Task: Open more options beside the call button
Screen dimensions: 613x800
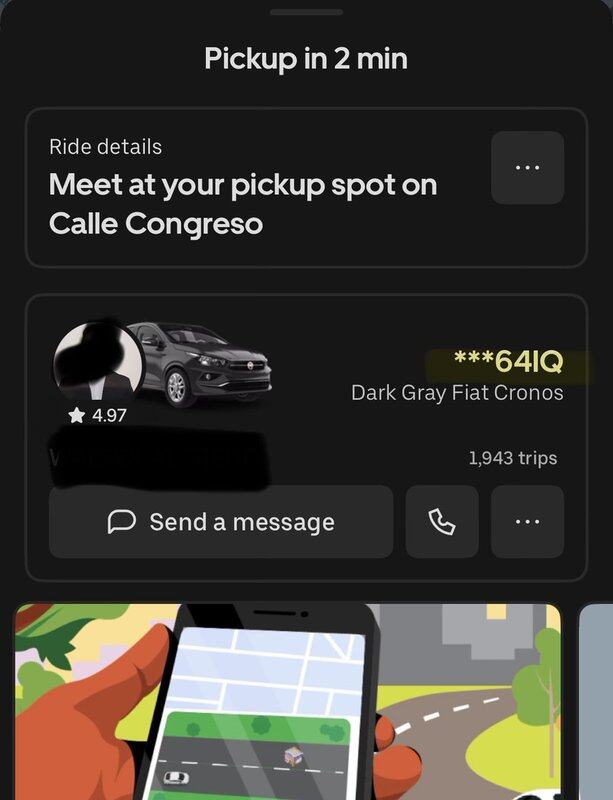Action: 527,522
